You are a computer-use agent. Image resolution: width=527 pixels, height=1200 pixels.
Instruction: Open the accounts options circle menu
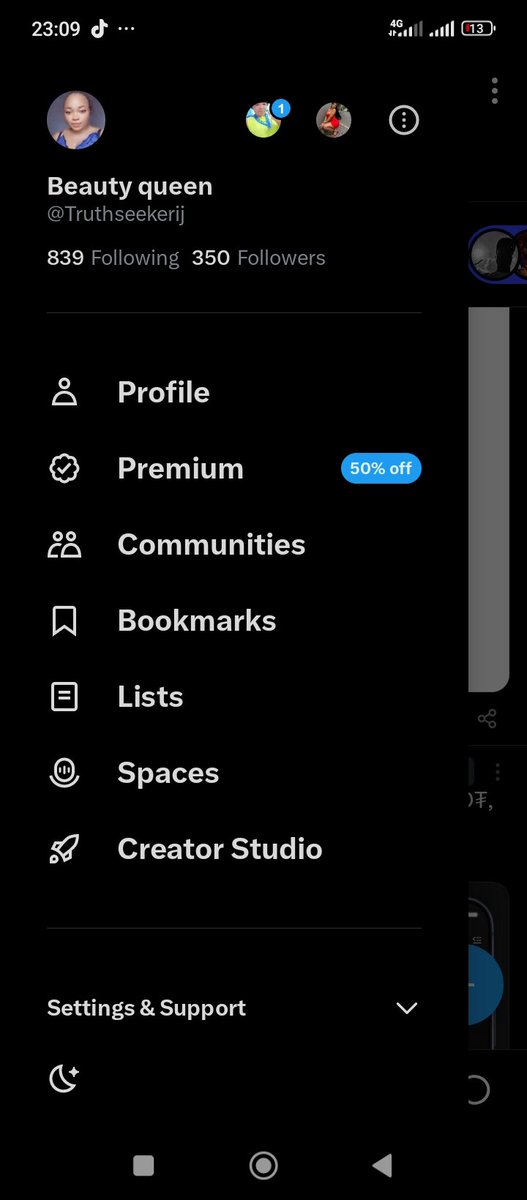(404, 121)
